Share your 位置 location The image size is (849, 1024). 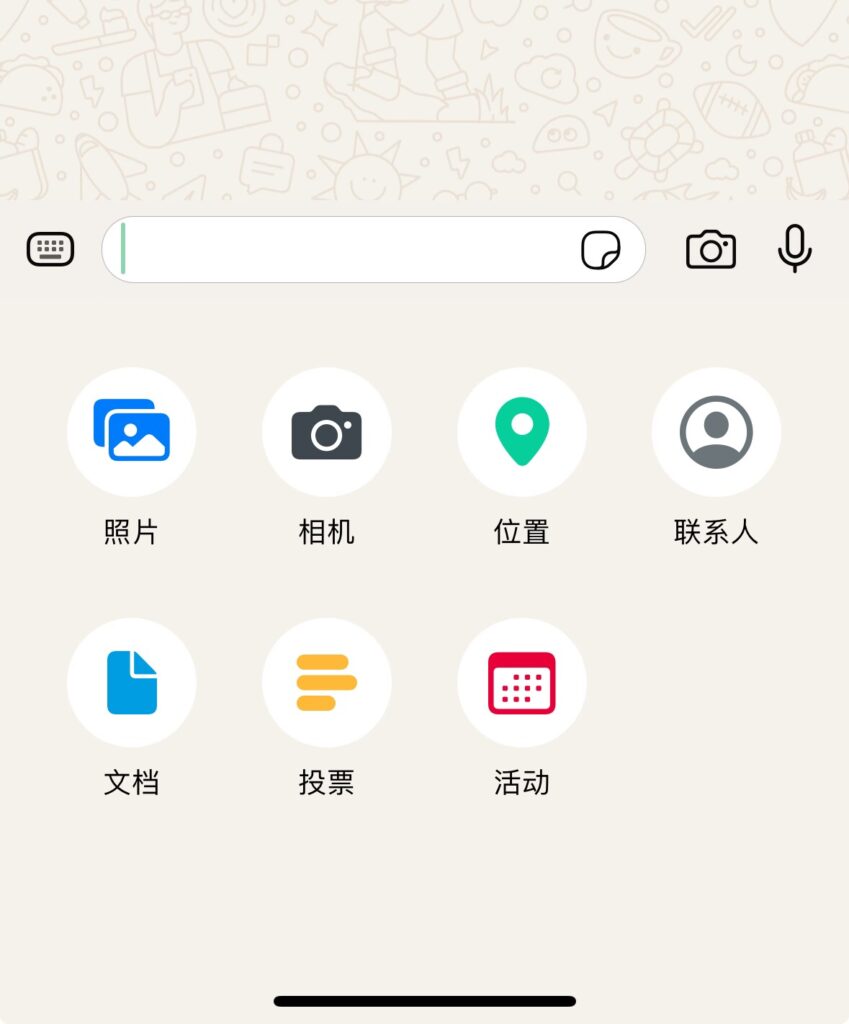coord(522,432)
